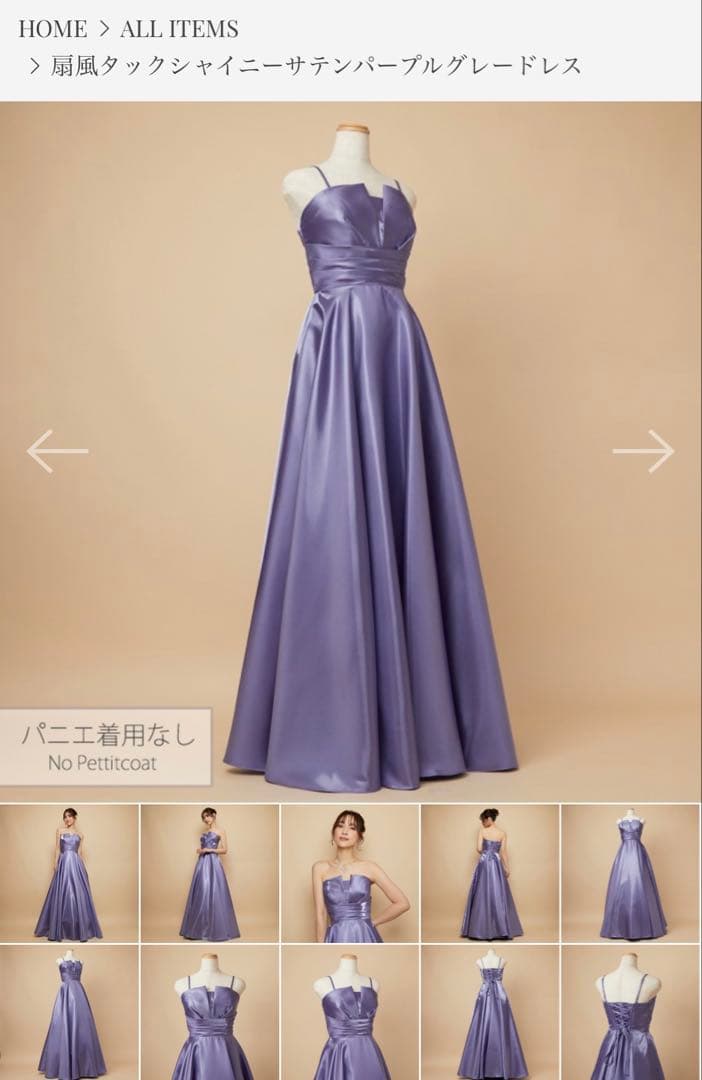Open the ALL ITEMS breadcrumb link

(179, 28)
